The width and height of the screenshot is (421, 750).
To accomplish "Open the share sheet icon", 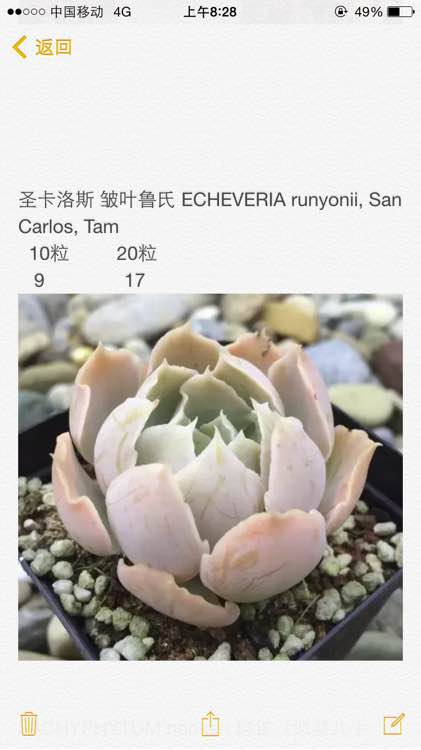I will [x=210, y=723].
